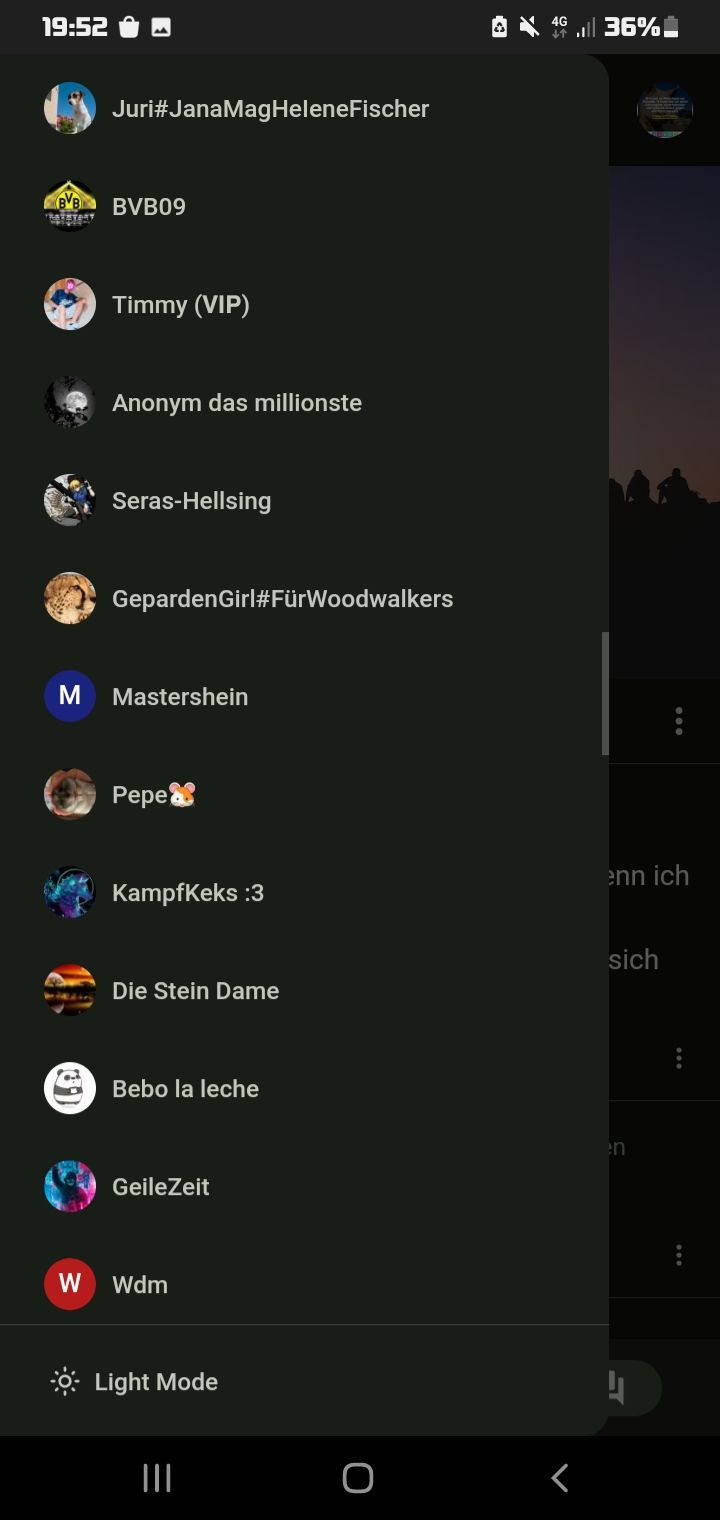This screenshot has width=720, height=1520.
Task: Select GepardenGirl#FürWoodwalkers
Action: click(282, 599)
